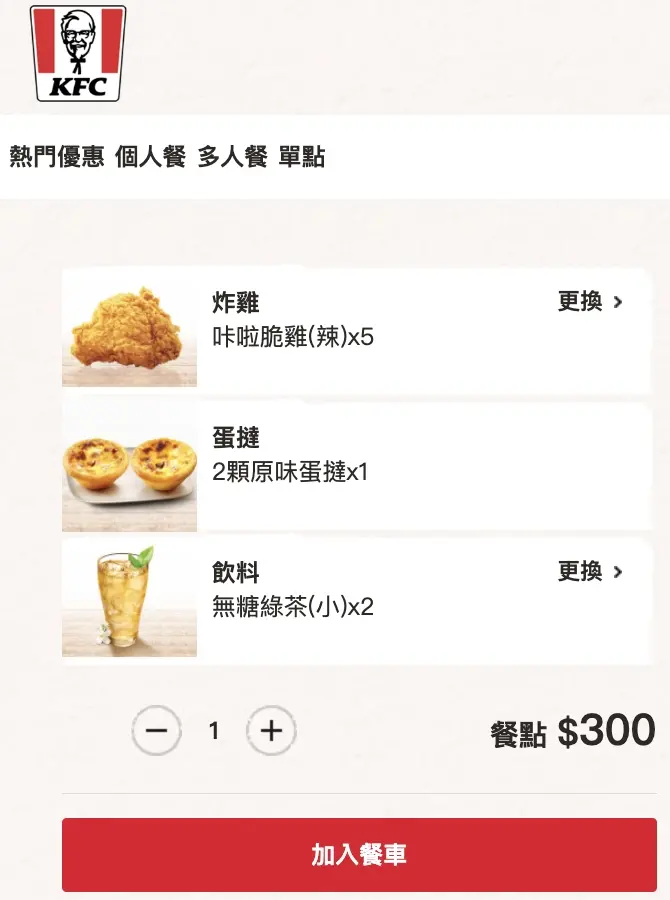Add the meal with 加入餐車
Screen dimensions: 670x900
[359, 855]
